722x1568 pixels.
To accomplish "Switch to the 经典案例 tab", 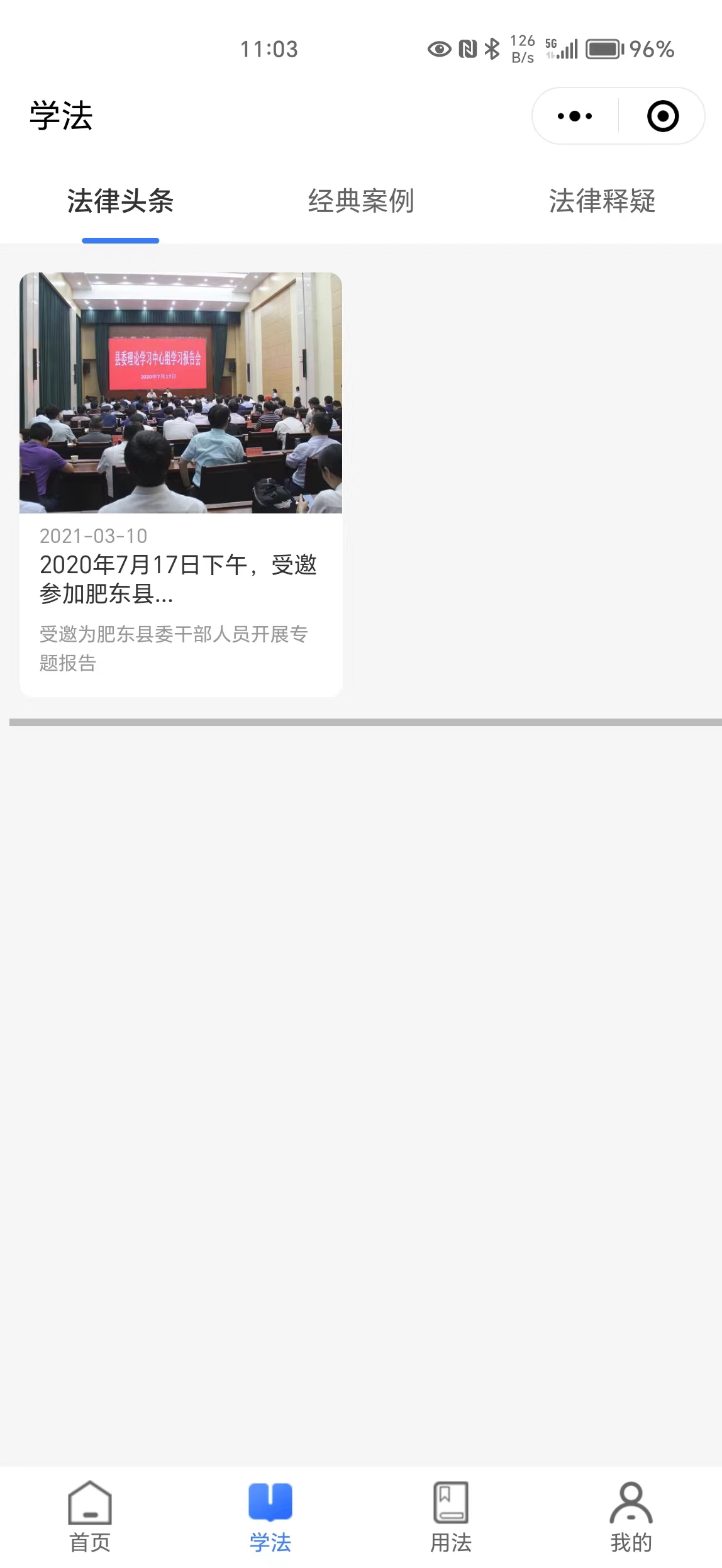I will pyautogui.click(x=361, y=201).
